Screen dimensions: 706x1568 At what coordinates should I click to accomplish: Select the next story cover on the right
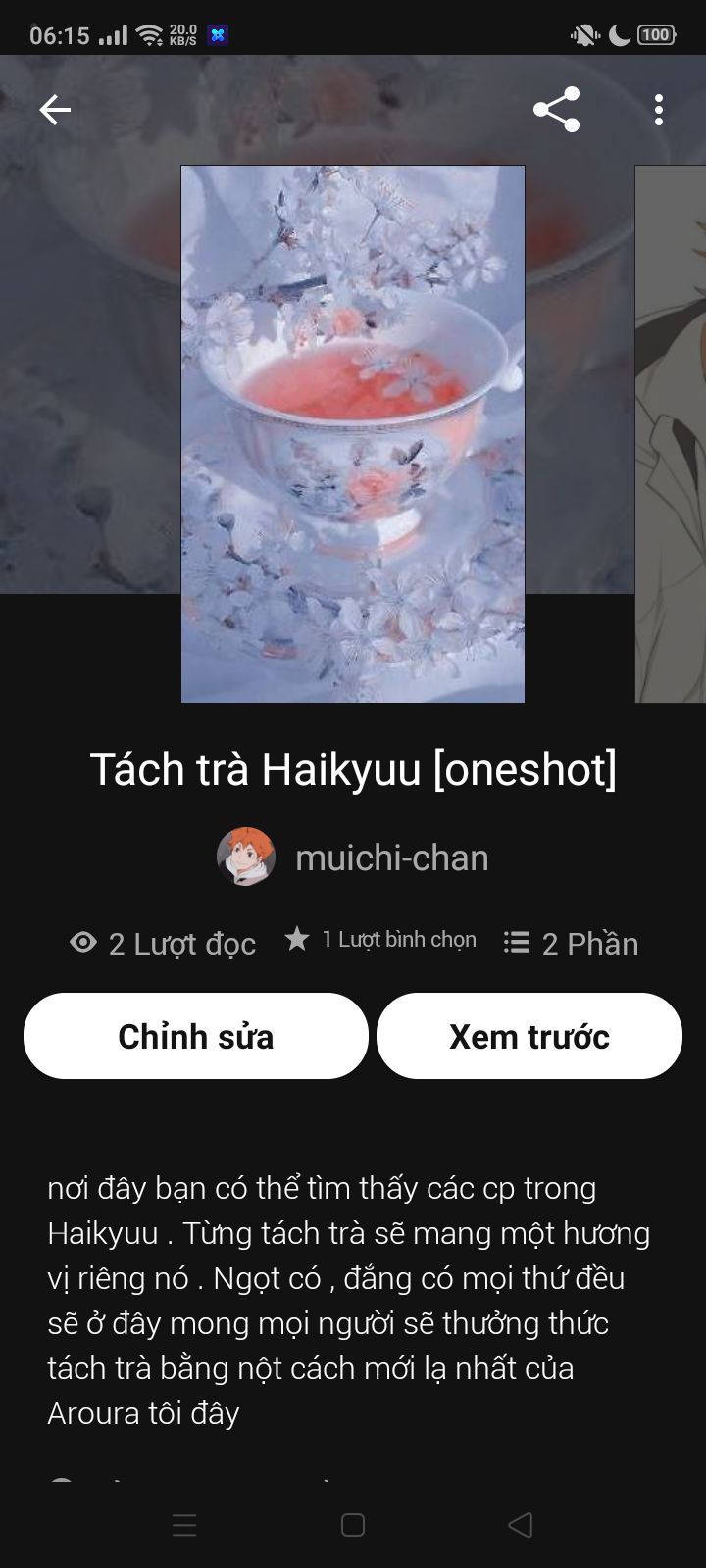coord(671,434)
